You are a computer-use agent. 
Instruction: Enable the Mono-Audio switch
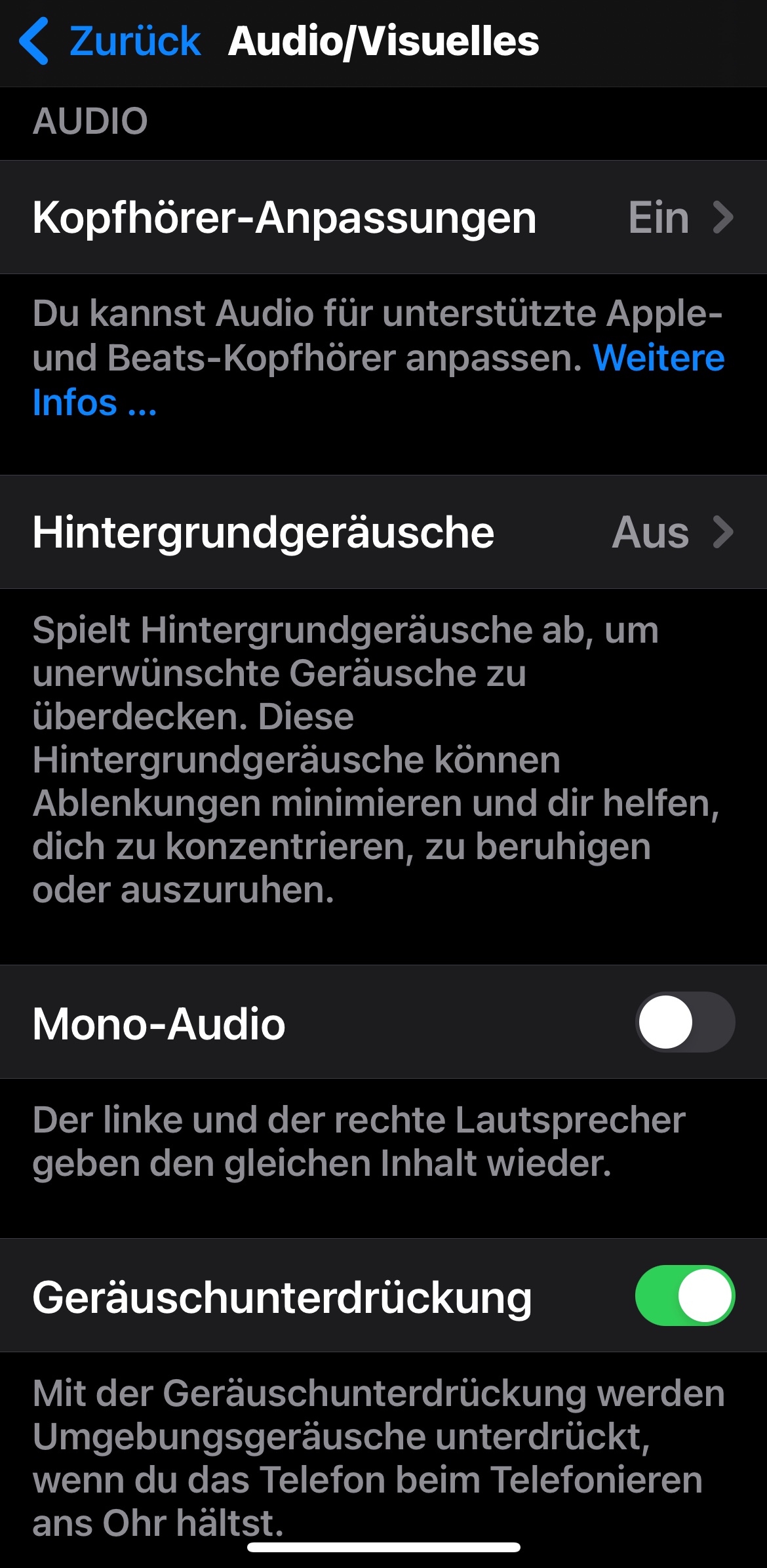coord(684,1022)
